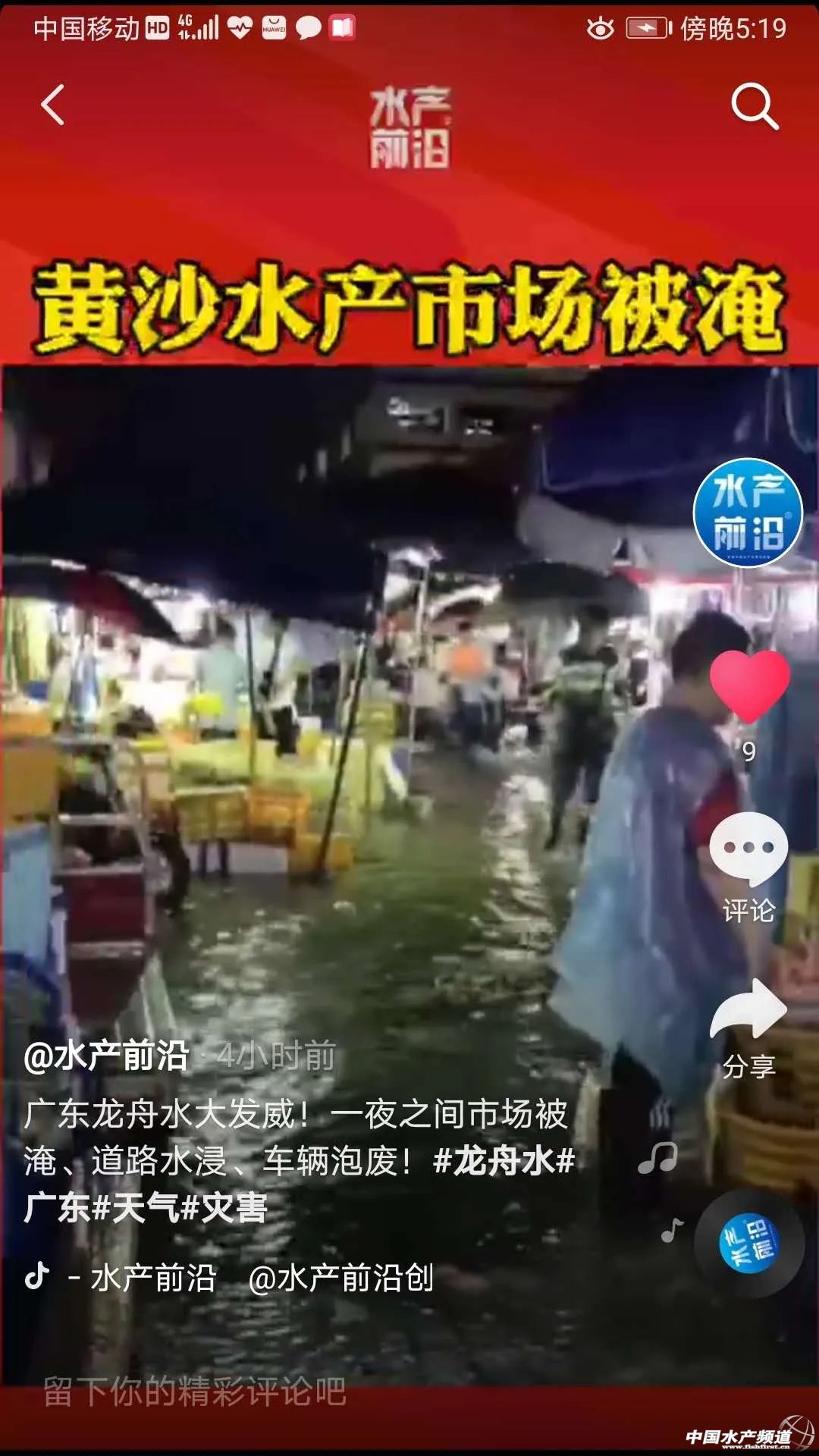The height and width of the screenshot is (1456, 819).
Task: Like this video with the heart
Action: [749, 685]
